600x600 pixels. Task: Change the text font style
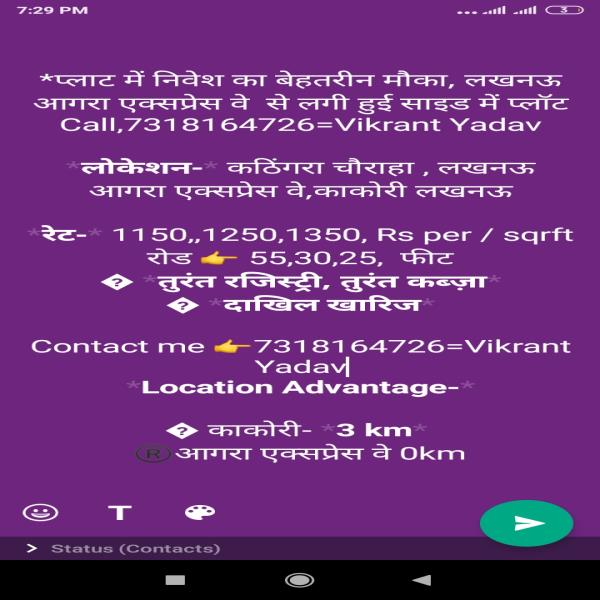[120, 512]
